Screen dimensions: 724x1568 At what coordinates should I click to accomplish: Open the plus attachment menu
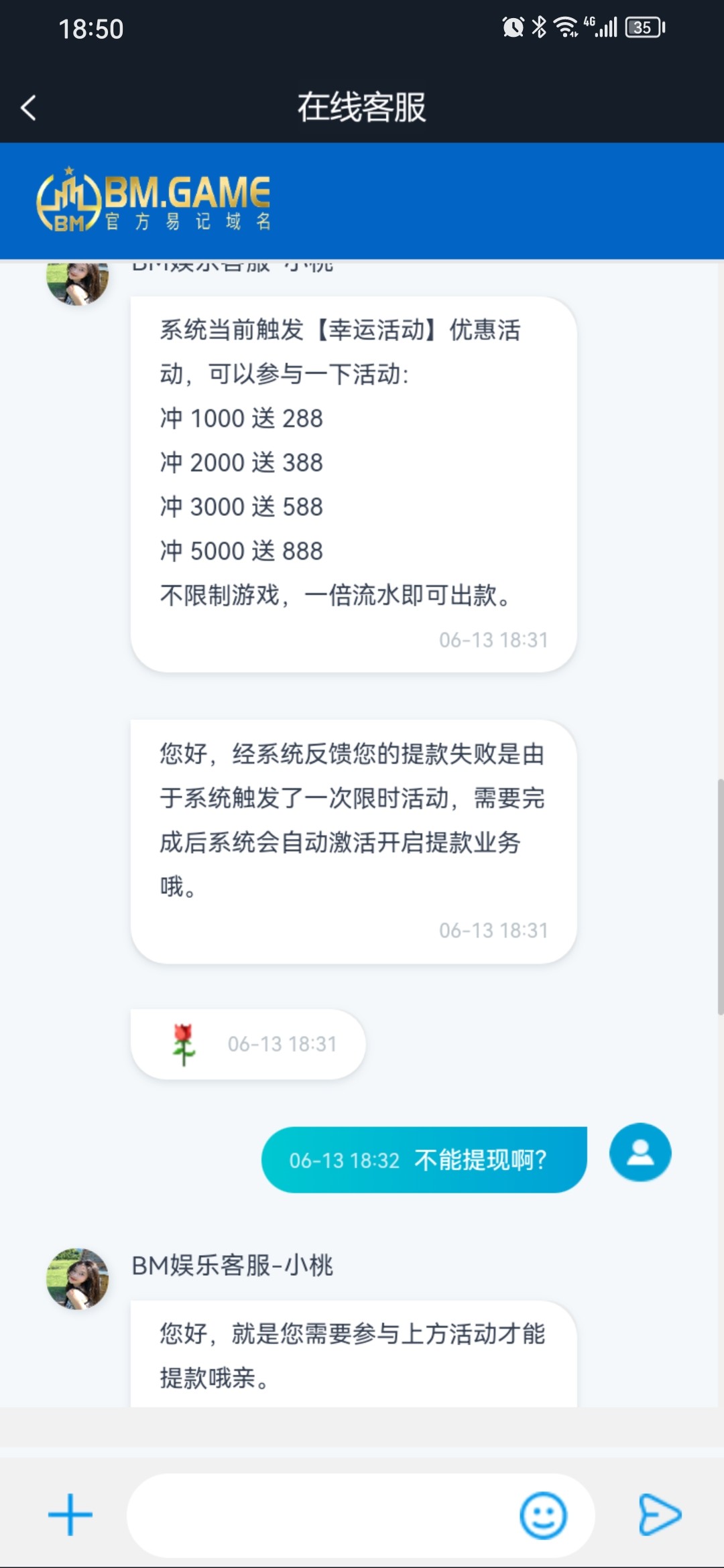[70, 1514]
